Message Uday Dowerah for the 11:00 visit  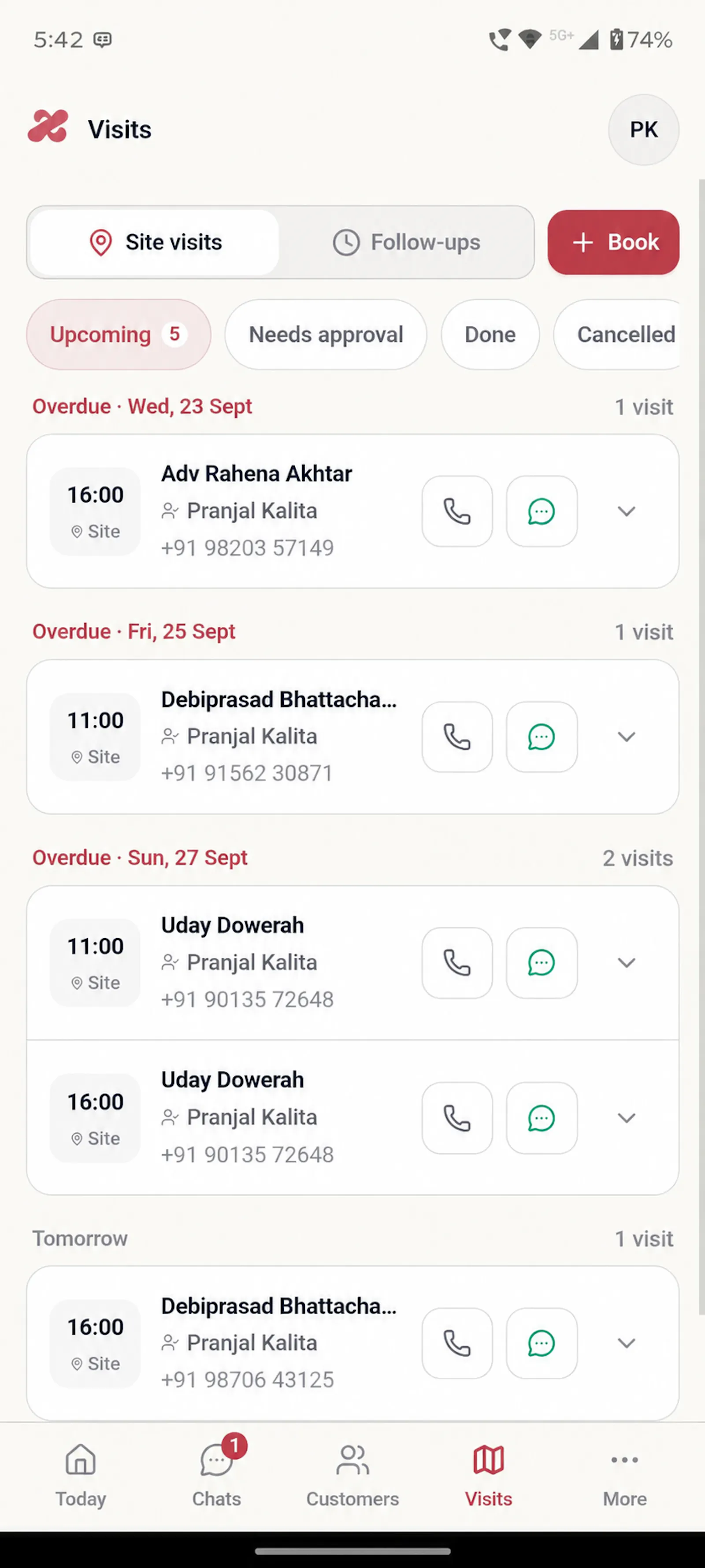click(x=542, y=963)
